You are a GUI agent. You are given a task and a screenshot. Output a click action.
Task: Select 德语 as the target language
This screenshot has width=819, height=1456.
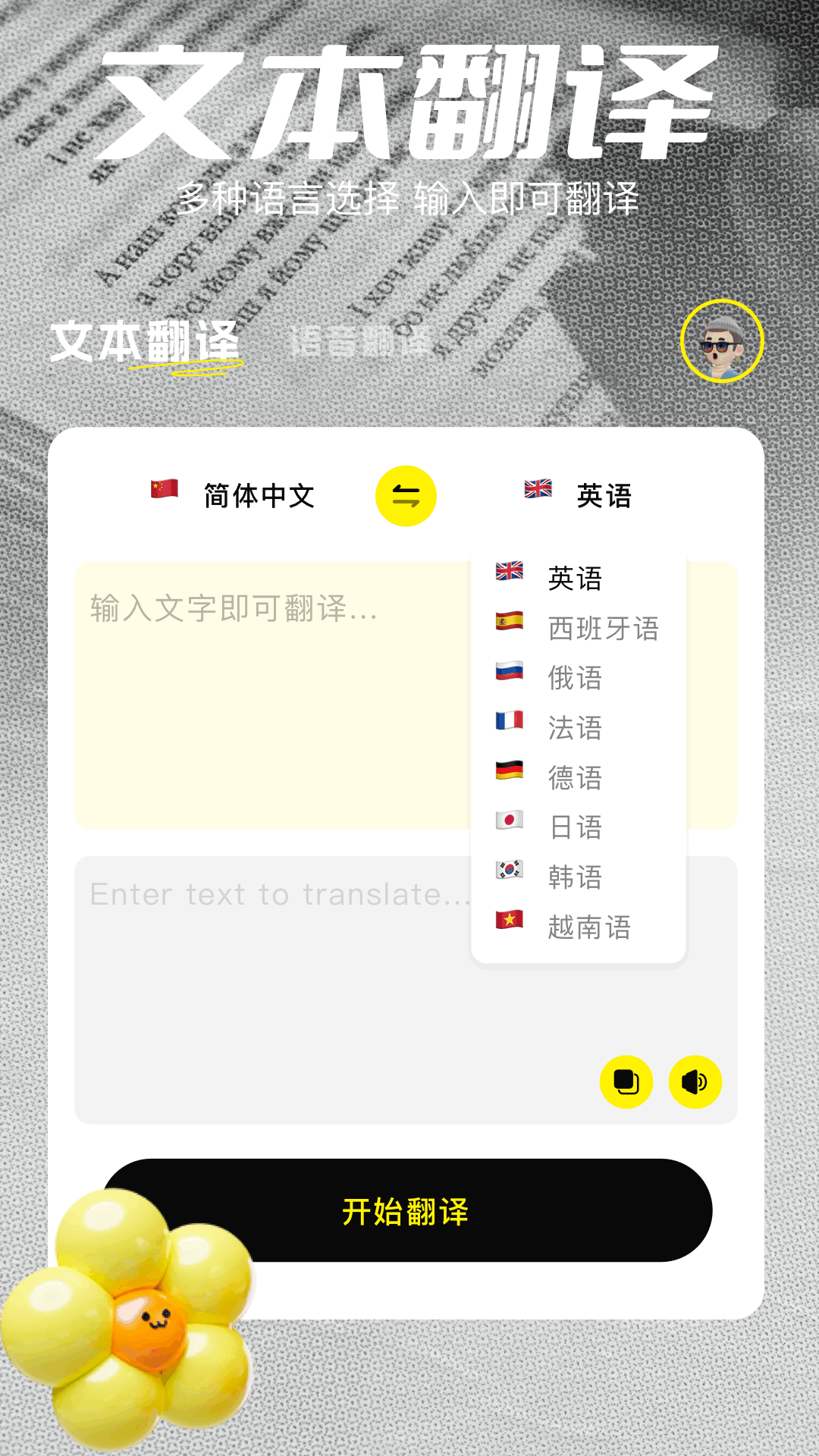575,779
